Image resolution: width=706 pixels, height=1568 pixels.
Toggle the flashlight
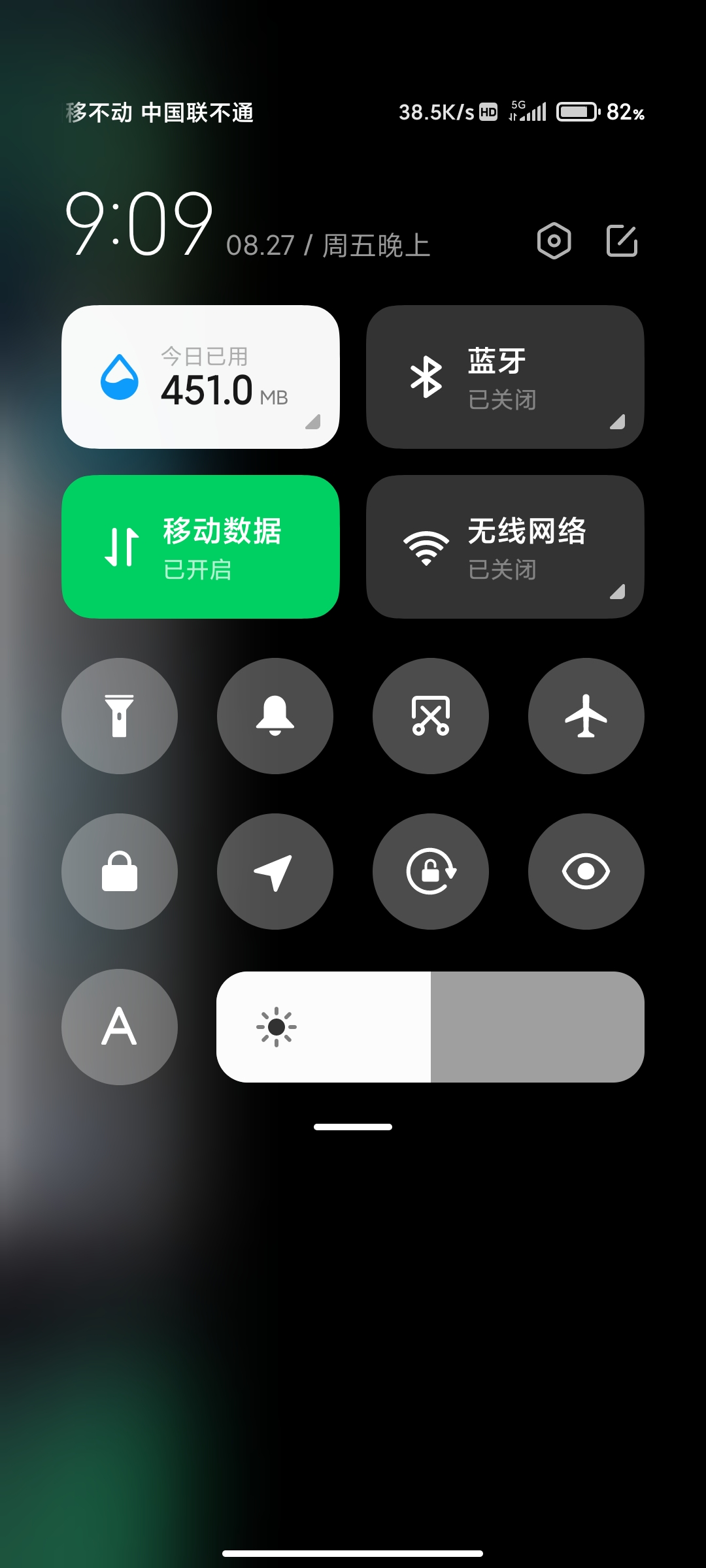click(120, 716)
